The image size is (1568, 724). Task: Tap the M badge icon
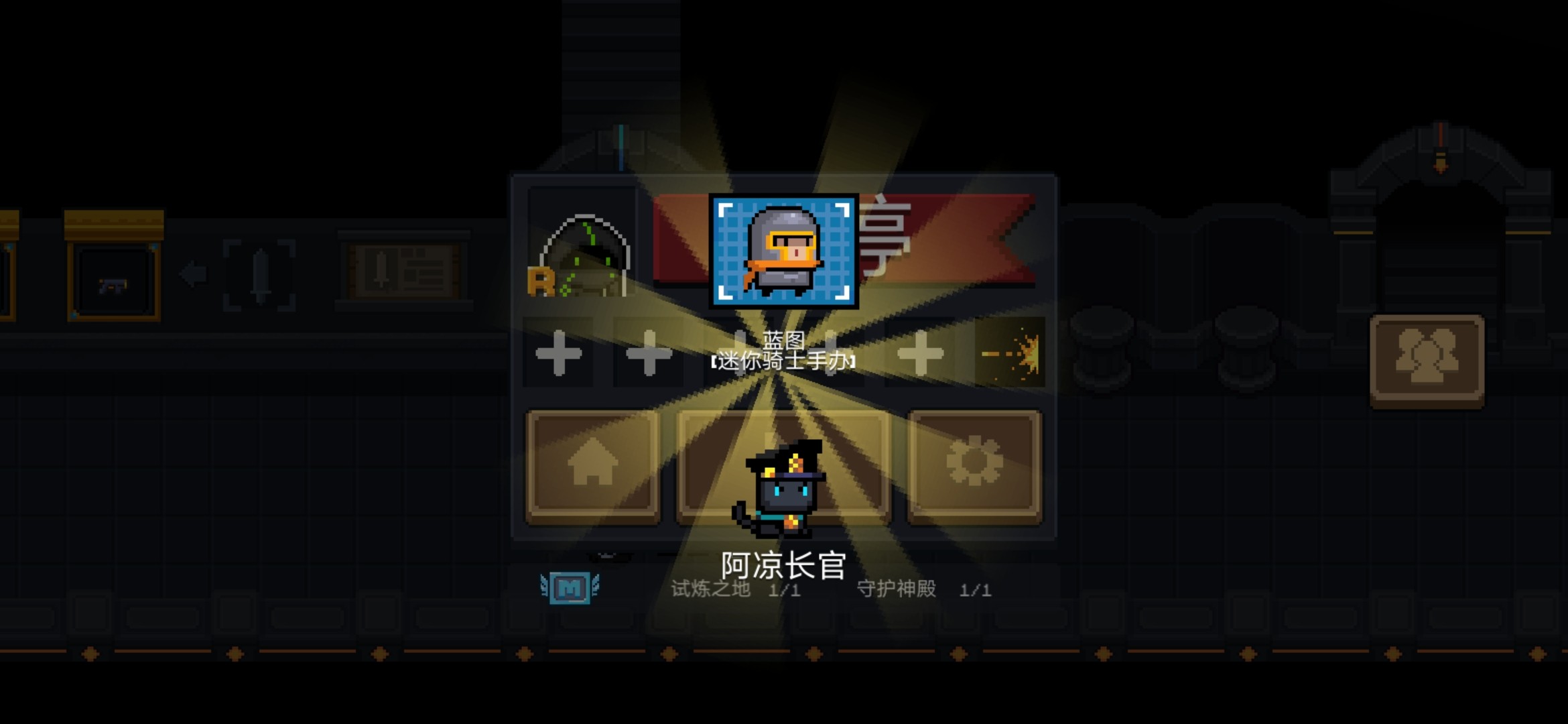pyautogui.click(x=570, y=588)
